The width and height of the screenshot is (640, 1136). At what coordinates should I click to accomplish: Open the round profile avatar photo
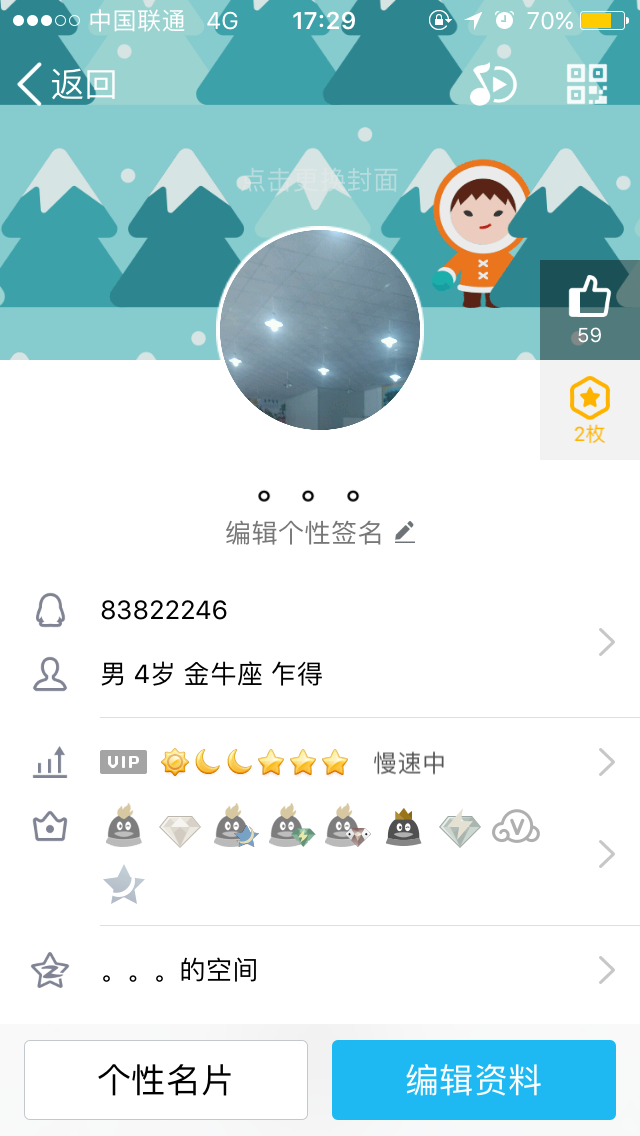(x=320, y=330)
